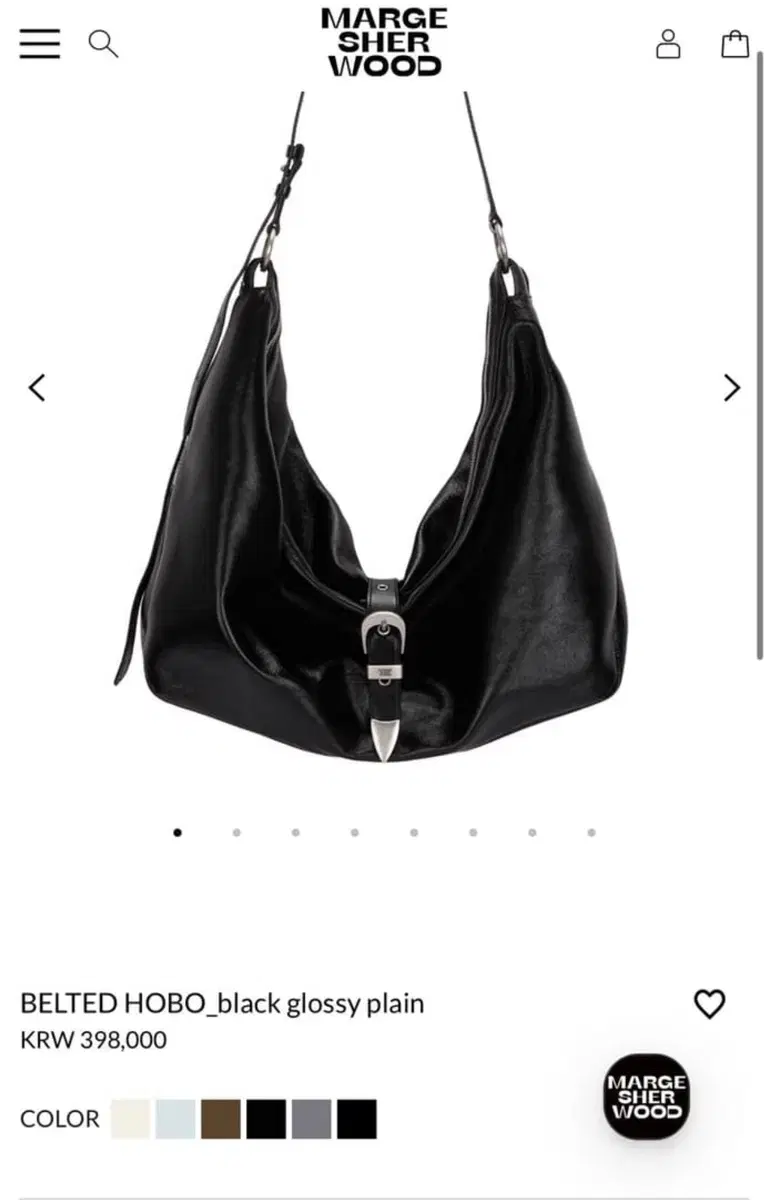Image resolution: width=769 pixels, height=1200 pixels.
Task: Select the gray color option
Action: pos(309,1119)
